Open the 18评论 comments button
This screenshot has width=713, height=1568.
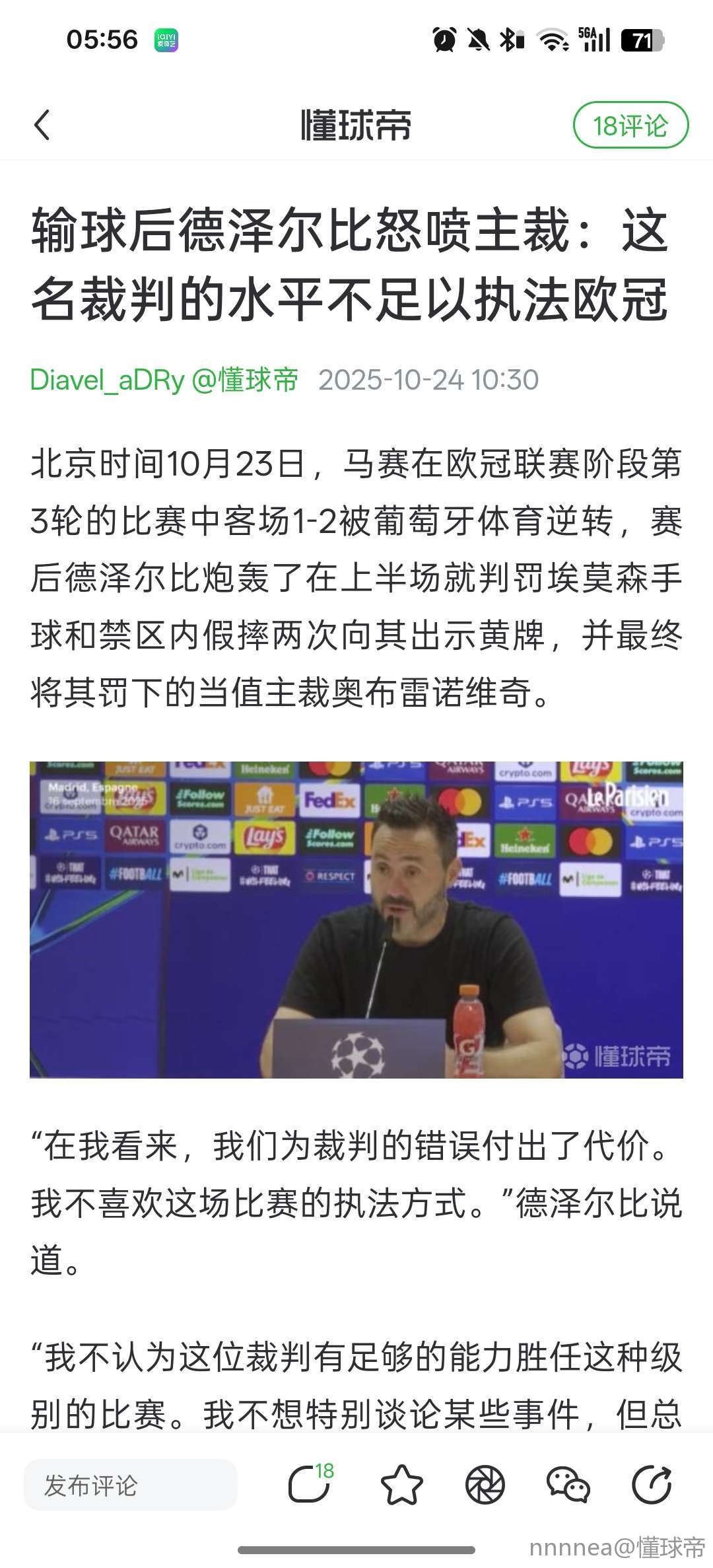(x=630, y=125)
